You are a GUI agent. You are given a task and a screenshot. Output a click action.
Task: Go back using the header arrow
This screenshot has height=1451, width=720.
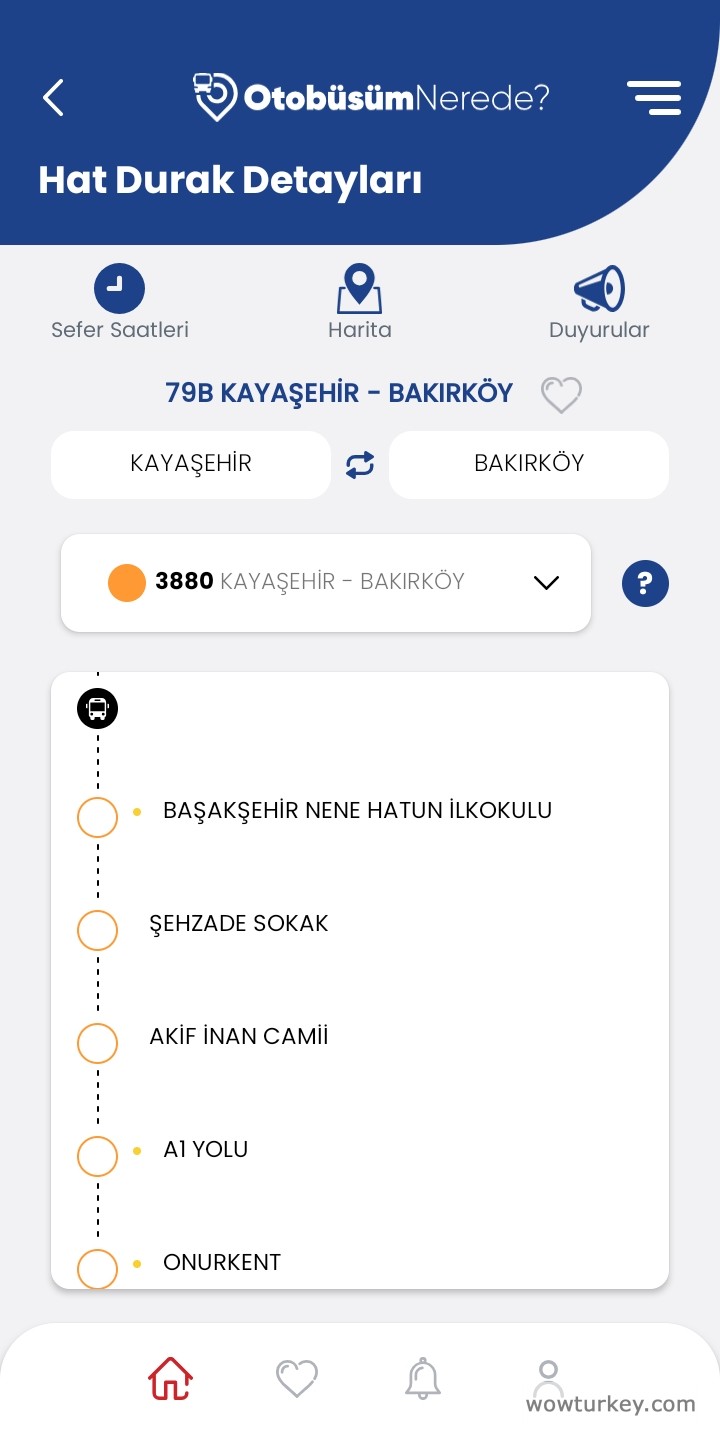tap(54, 98)
